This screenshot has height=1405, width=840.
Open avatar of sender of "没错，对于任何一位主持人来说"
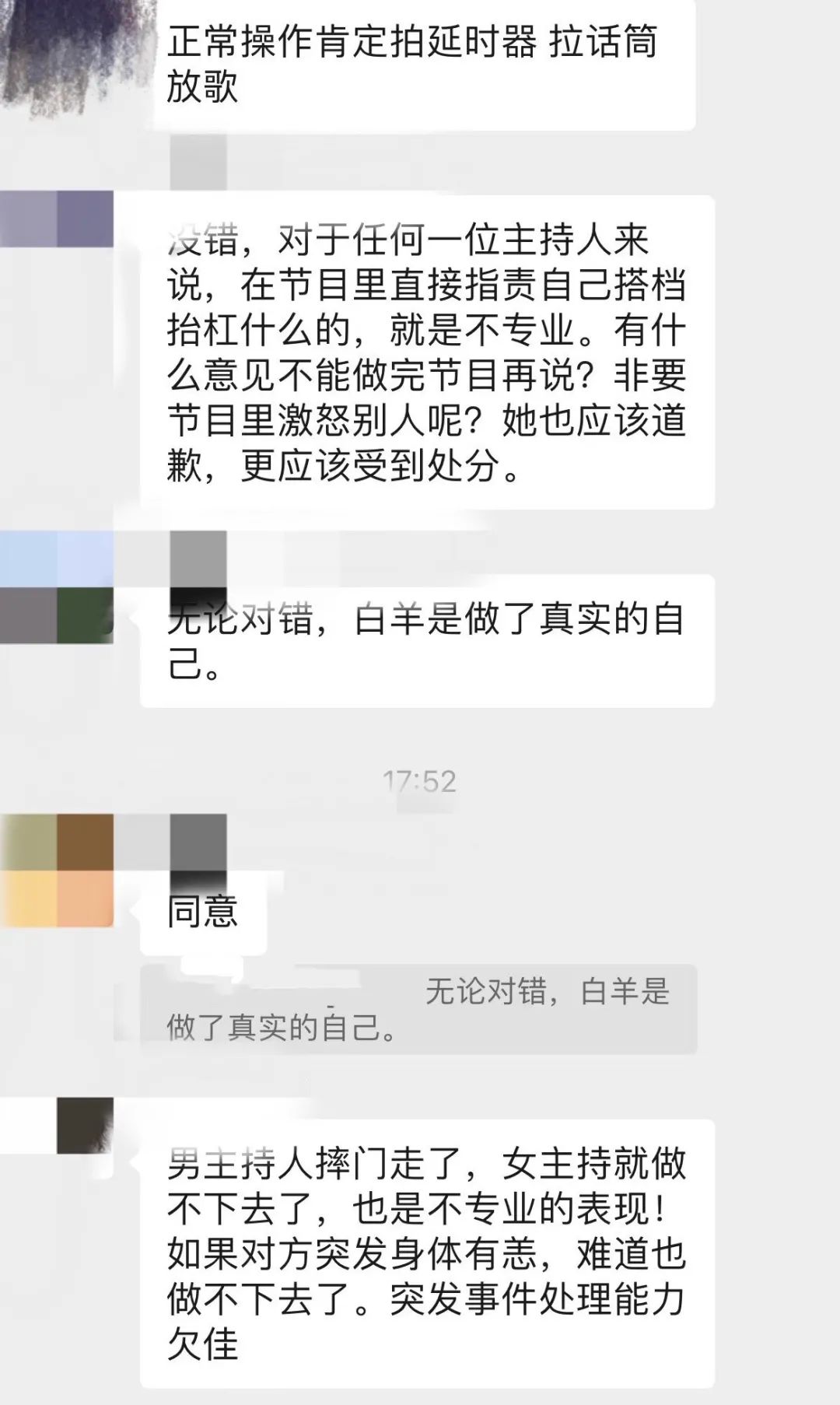(x=57, y=219)
